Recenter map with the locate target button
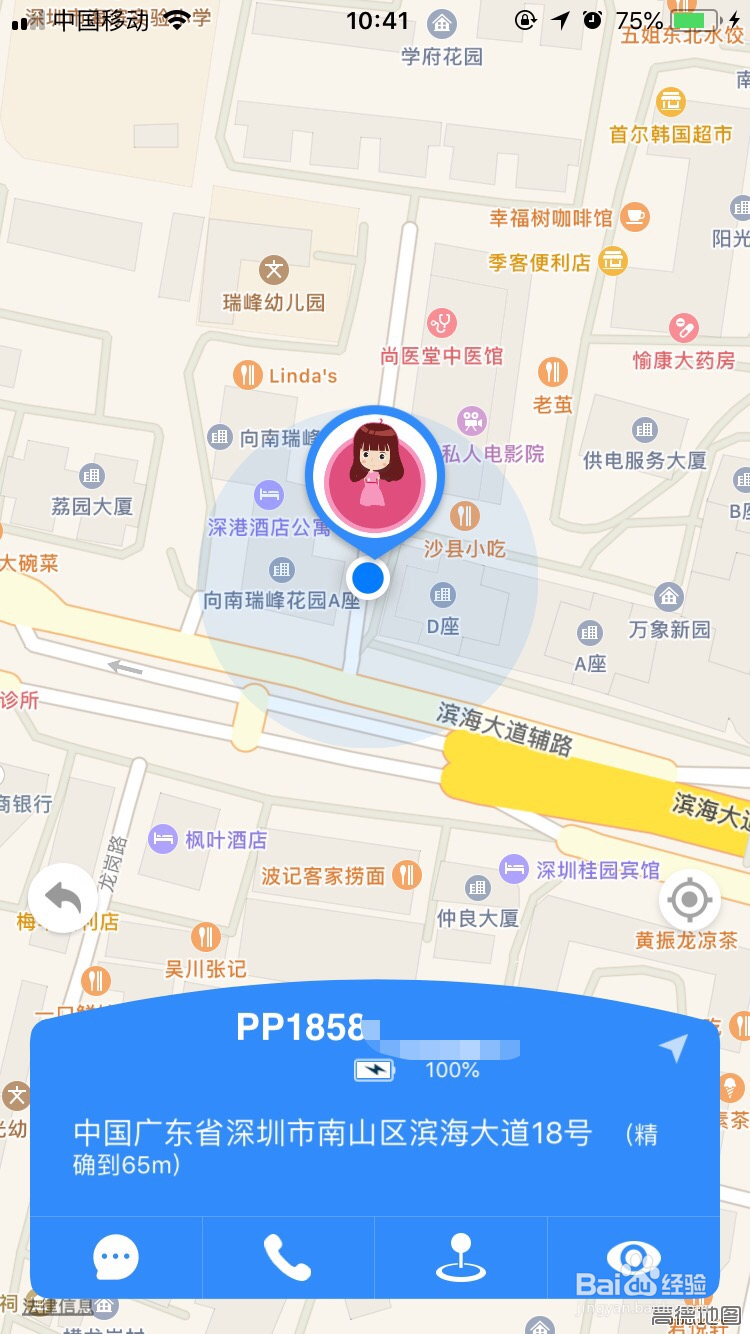750x1334 pixels. (690, 900)
